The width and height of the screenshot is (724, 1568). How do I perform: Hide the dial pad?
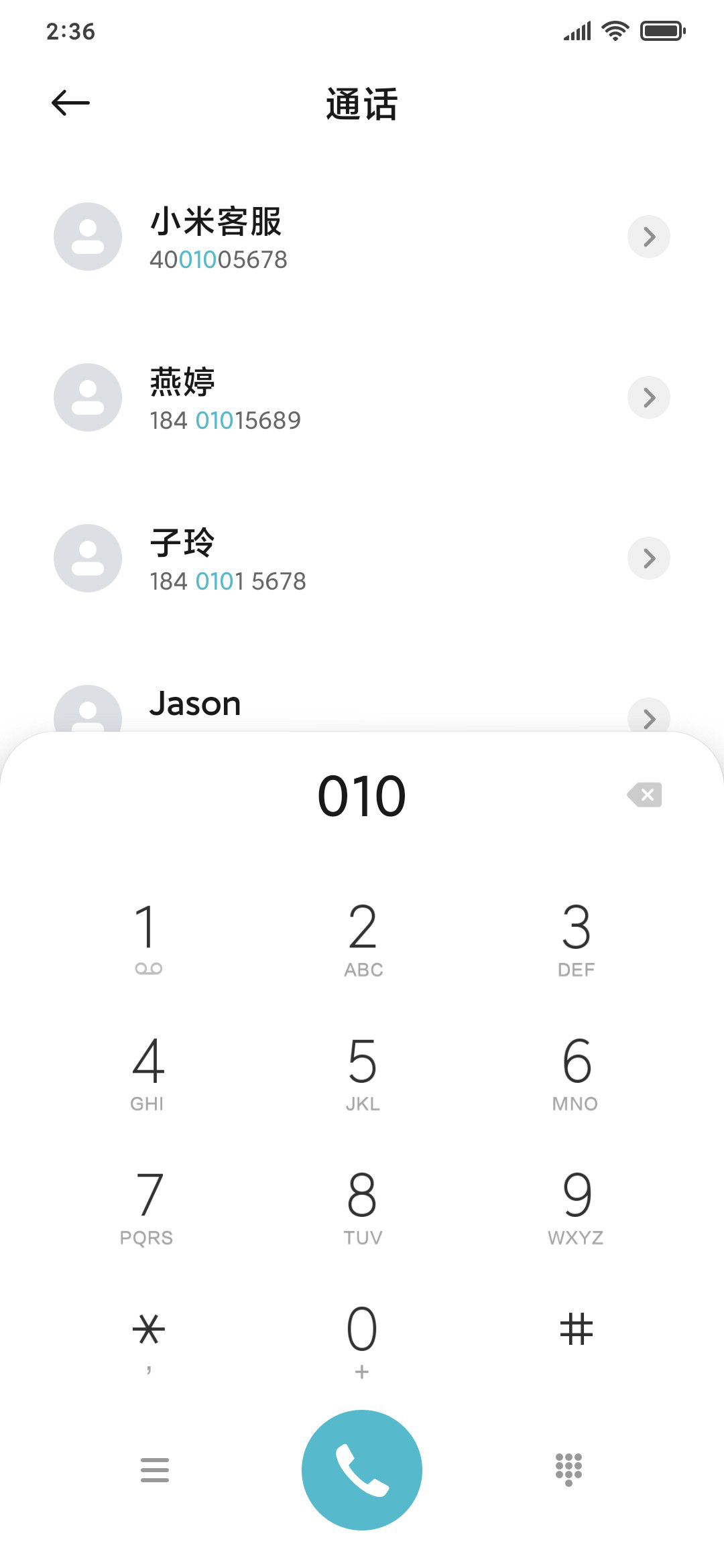click(568, 1469)
